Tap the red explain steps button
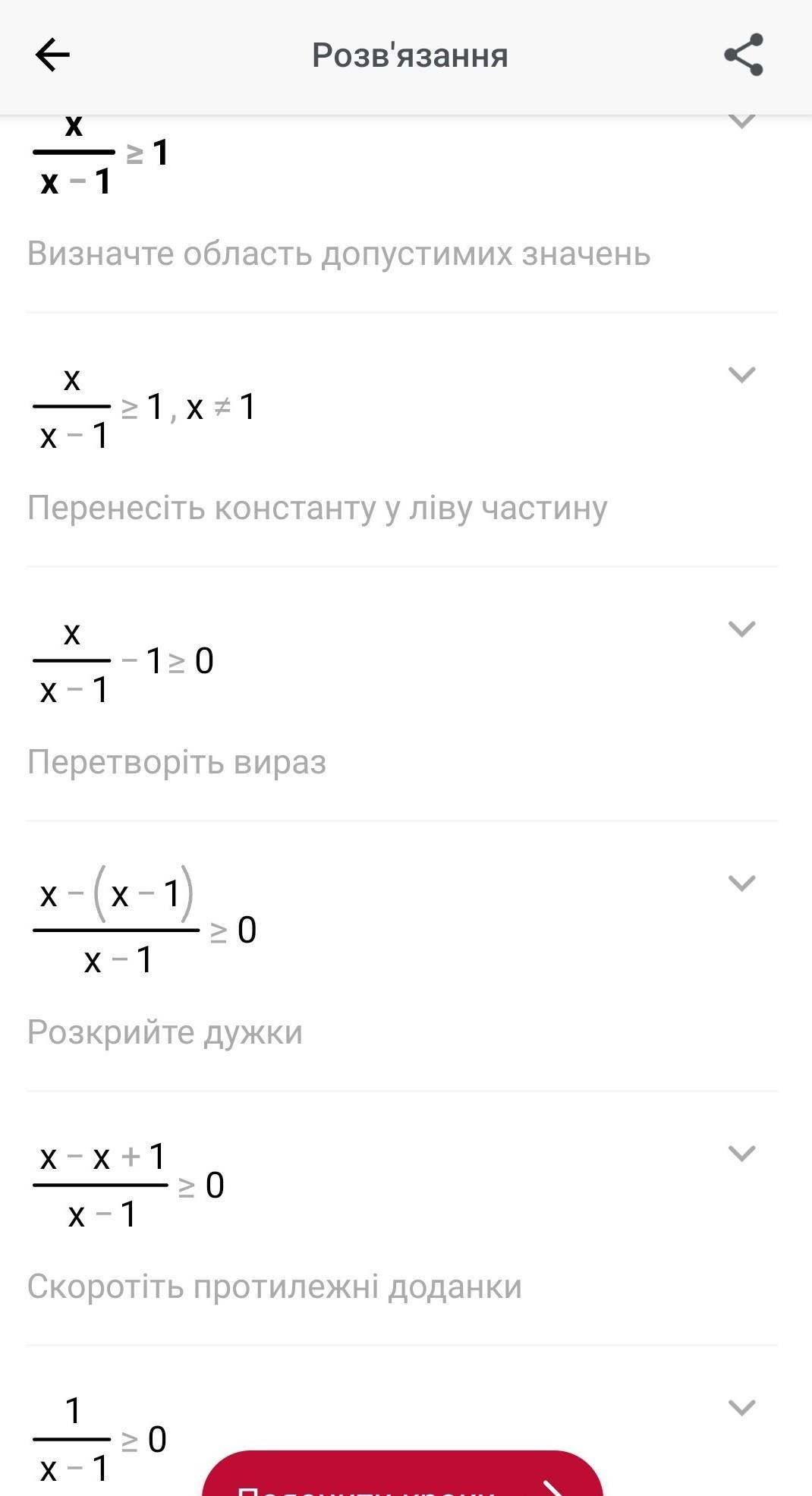The image size is (812, 1496). point(402,1476)
